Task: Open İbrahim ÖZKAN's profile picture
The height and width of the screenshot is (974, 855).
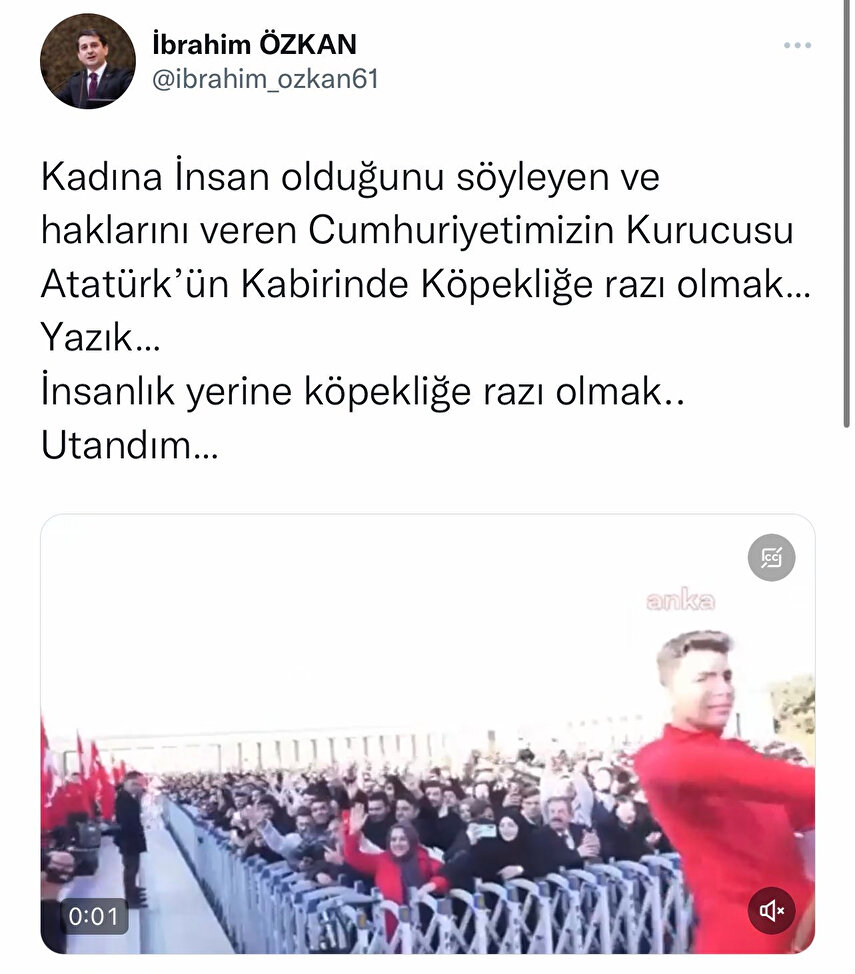Action: 88,61
